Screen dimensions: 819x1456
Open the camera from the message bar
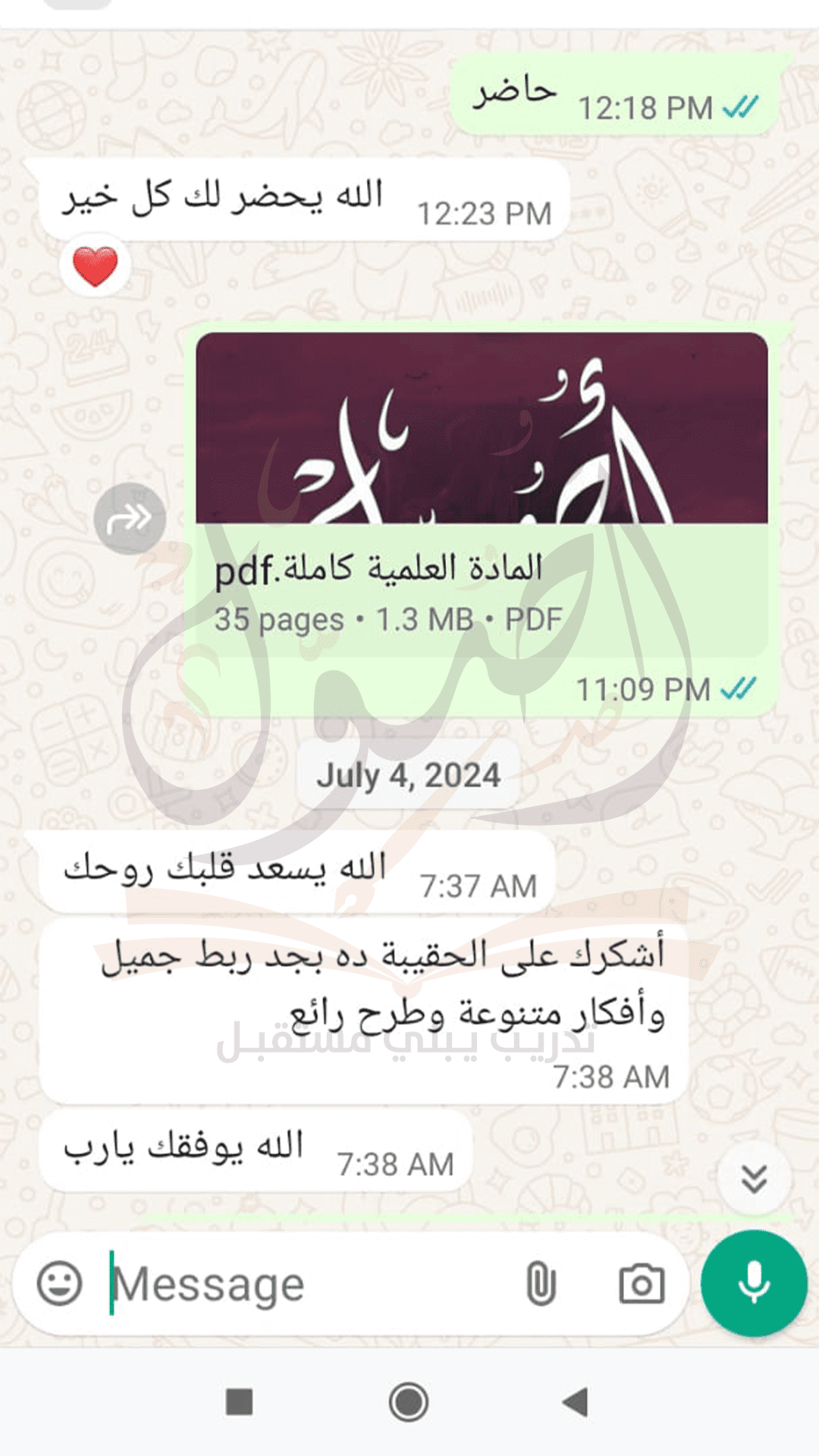click(642, 1284)
